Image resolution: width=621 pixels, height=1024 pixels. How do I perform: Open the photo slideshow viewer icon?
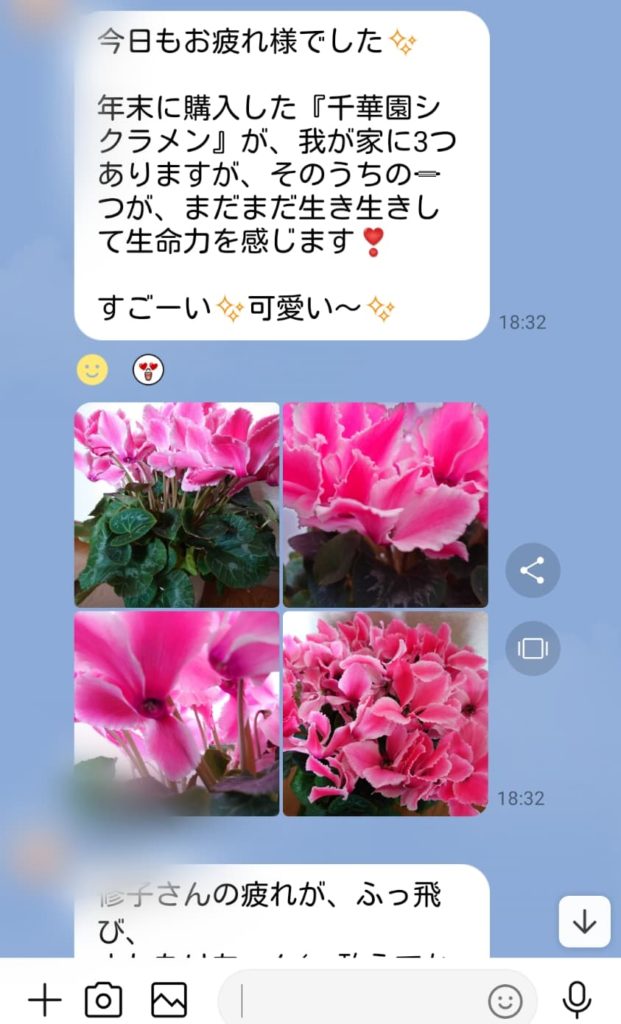tap(532, 648)
